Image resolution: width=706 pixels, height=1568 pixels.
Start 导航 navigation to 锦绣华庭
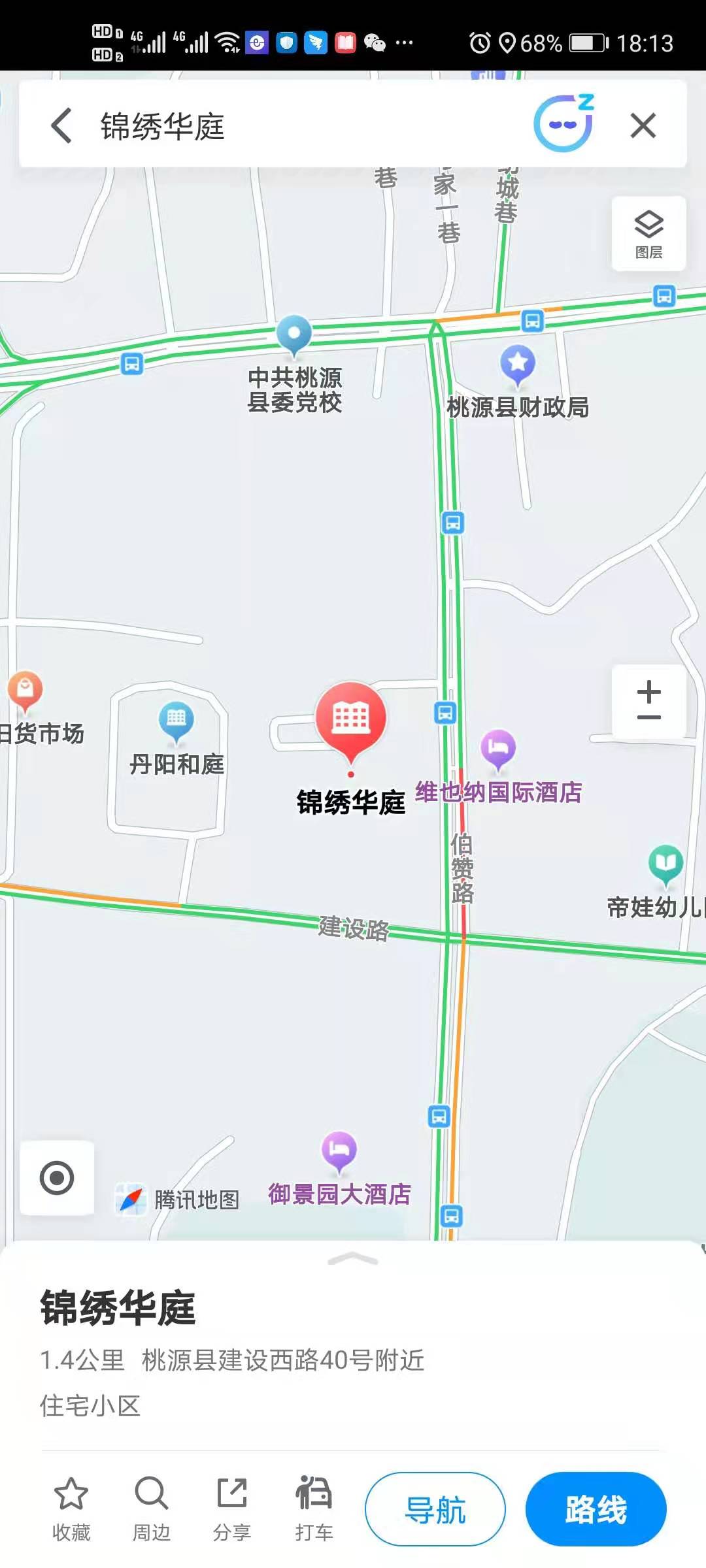point(435,1509)
